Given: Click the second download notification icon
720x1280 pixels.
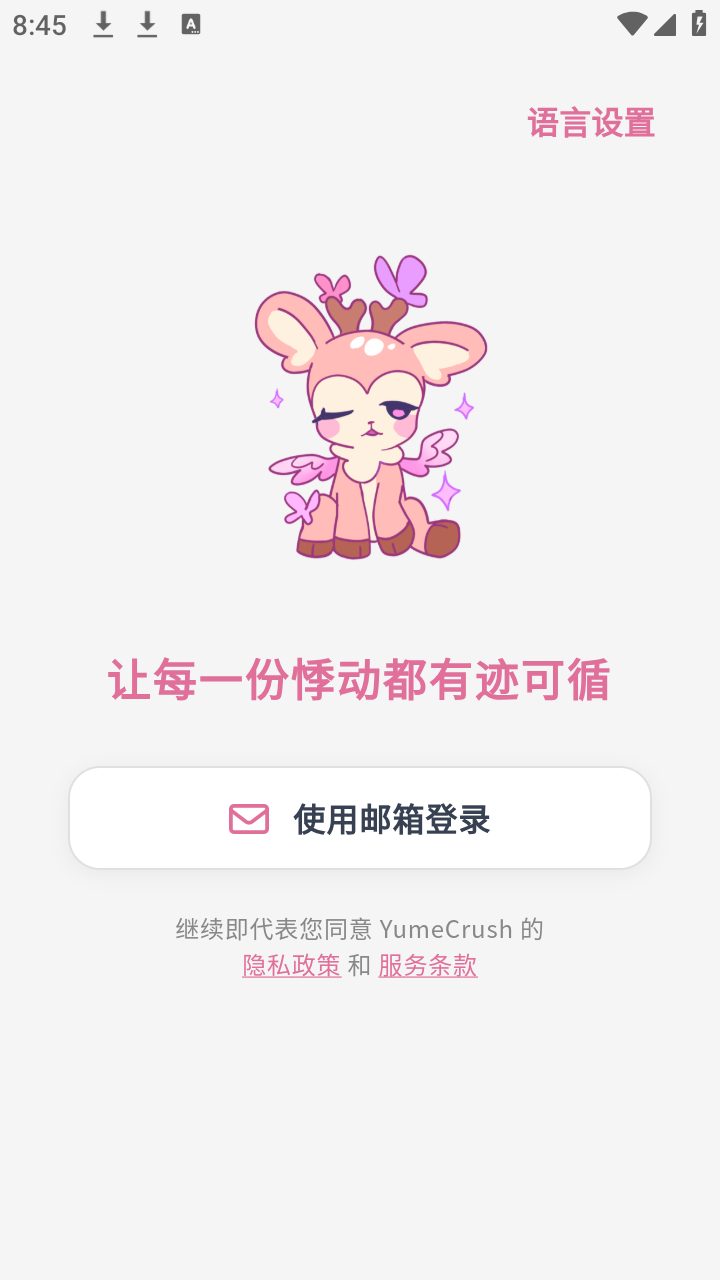Looking at the screenshot, I should (x=147, y=25).
